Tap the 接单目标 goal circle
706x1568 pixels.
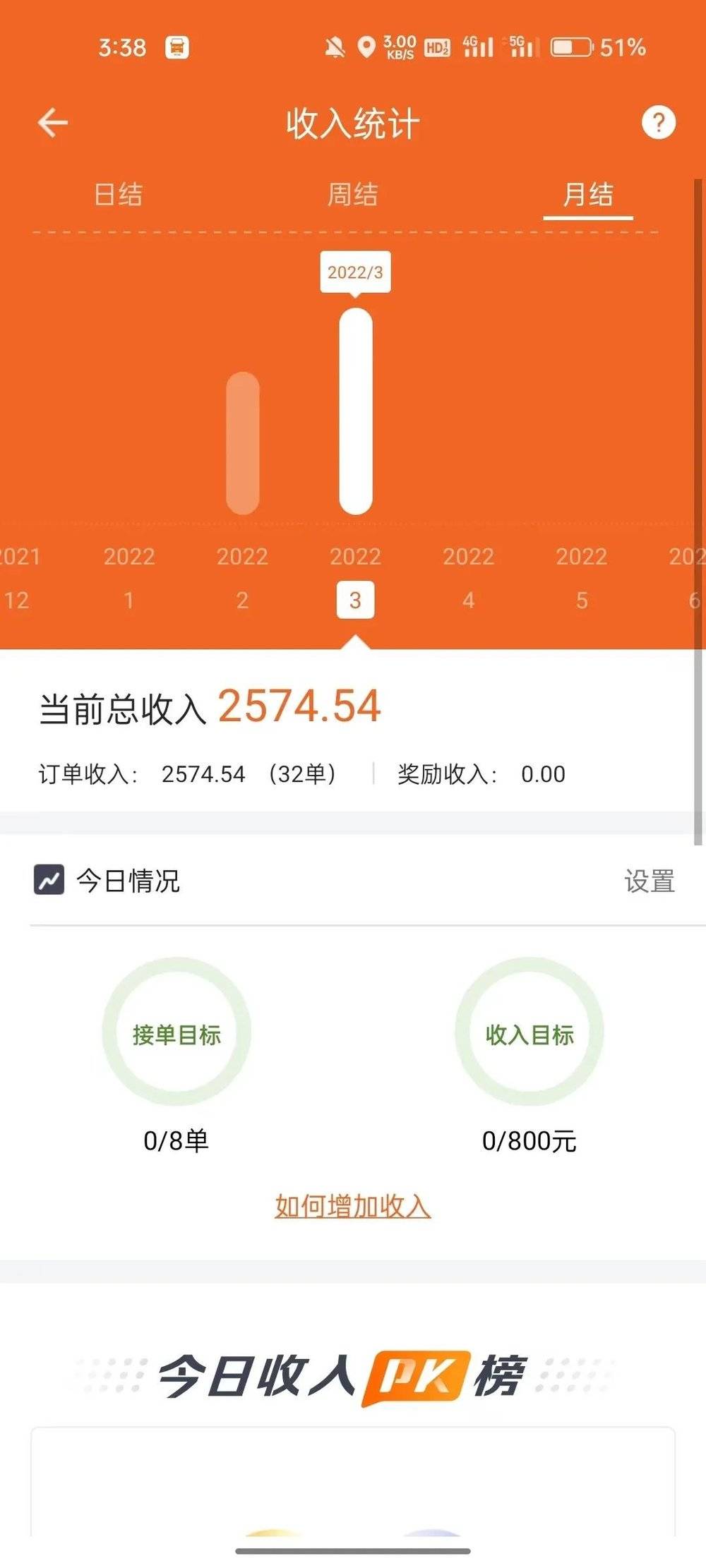[x=176, y=1031]
